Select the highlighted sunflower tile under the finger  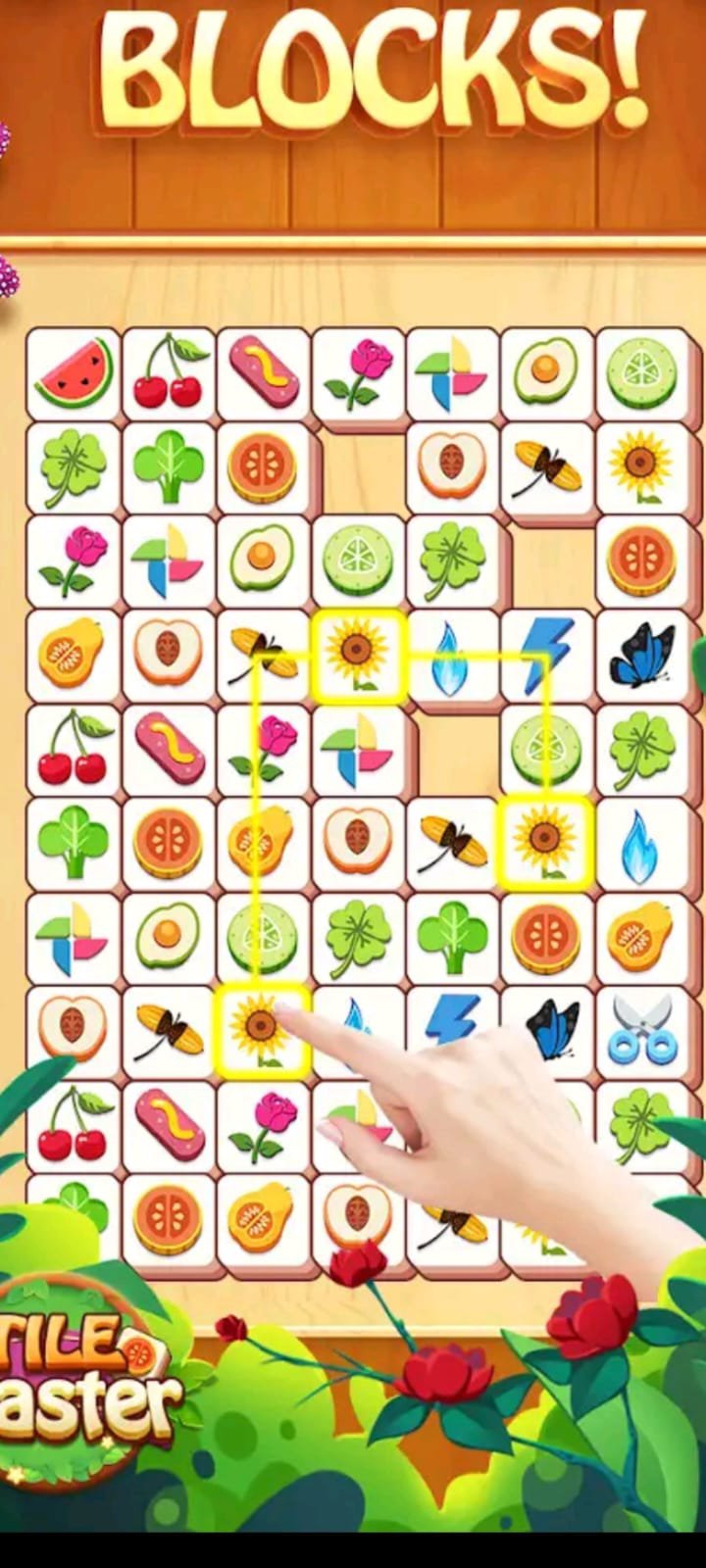tap(262, 1028)
